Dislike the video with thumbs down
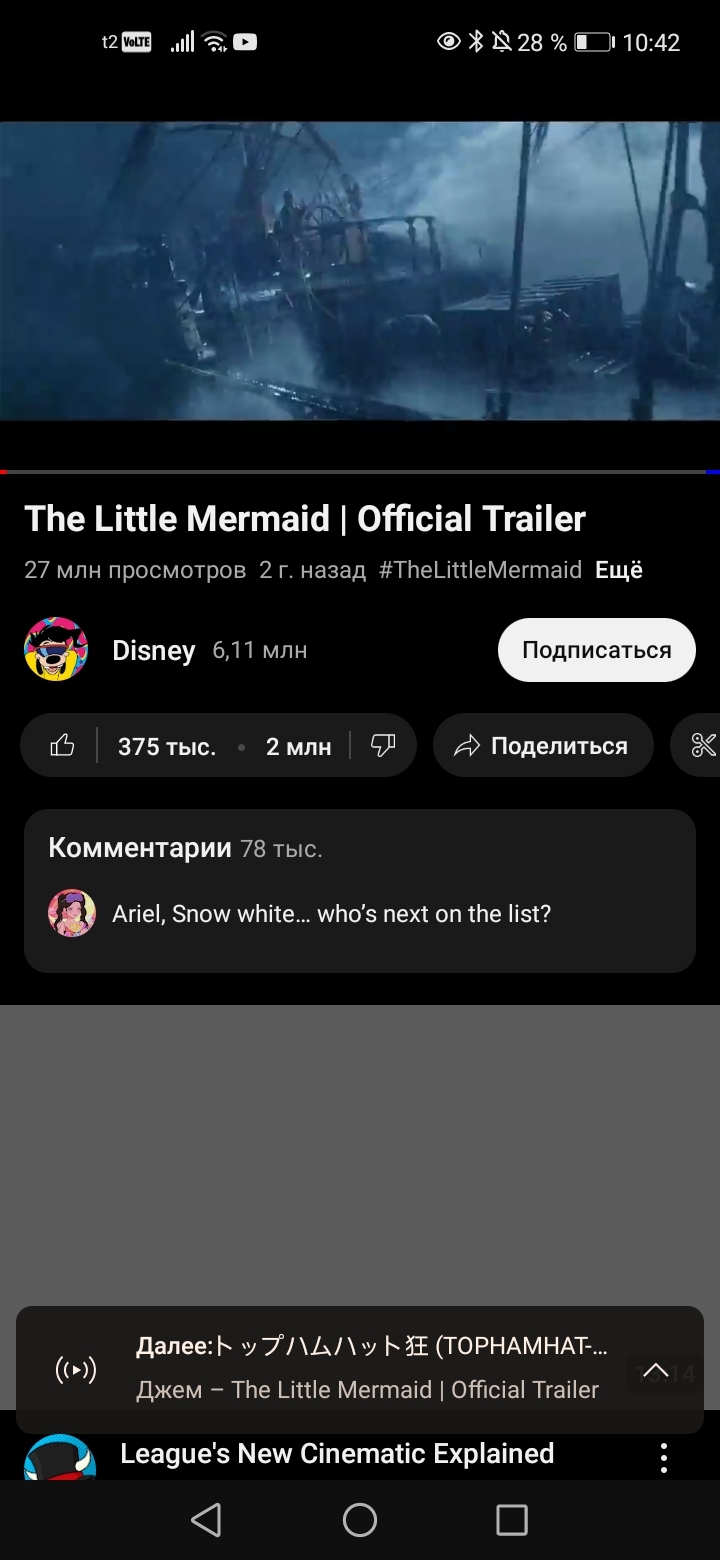The width and height of the screenshot is (720, 1560). pyautogui.click(x=383, y=746)
